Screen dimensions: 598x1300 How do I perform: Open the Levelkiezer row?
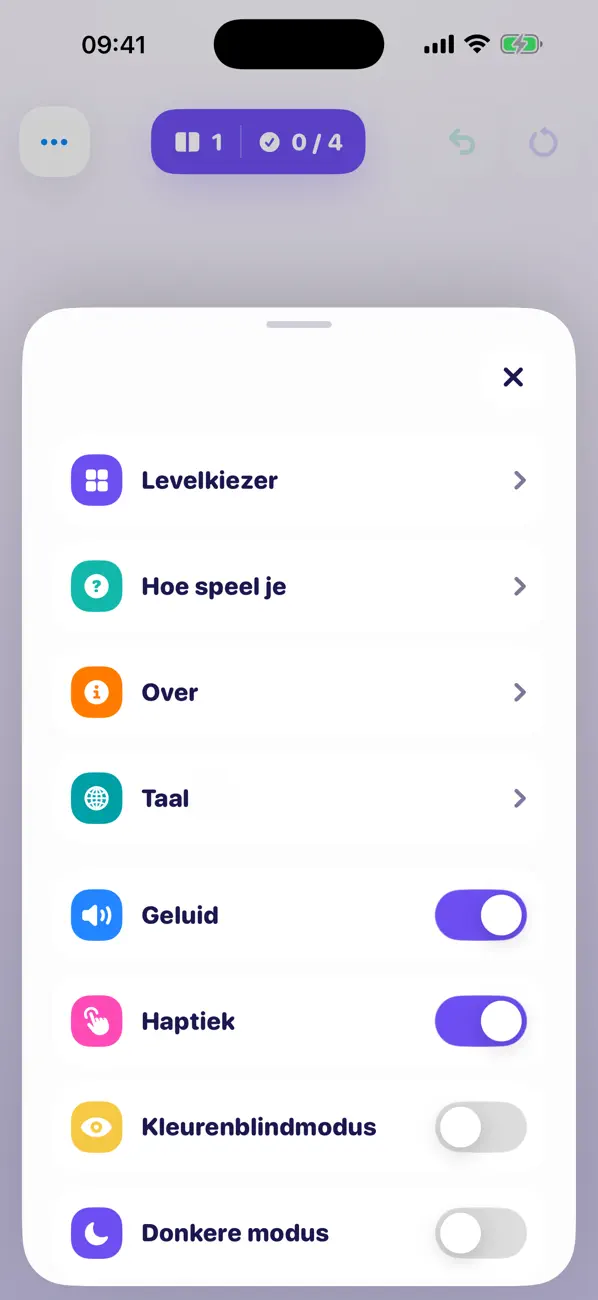coord(299,480)
